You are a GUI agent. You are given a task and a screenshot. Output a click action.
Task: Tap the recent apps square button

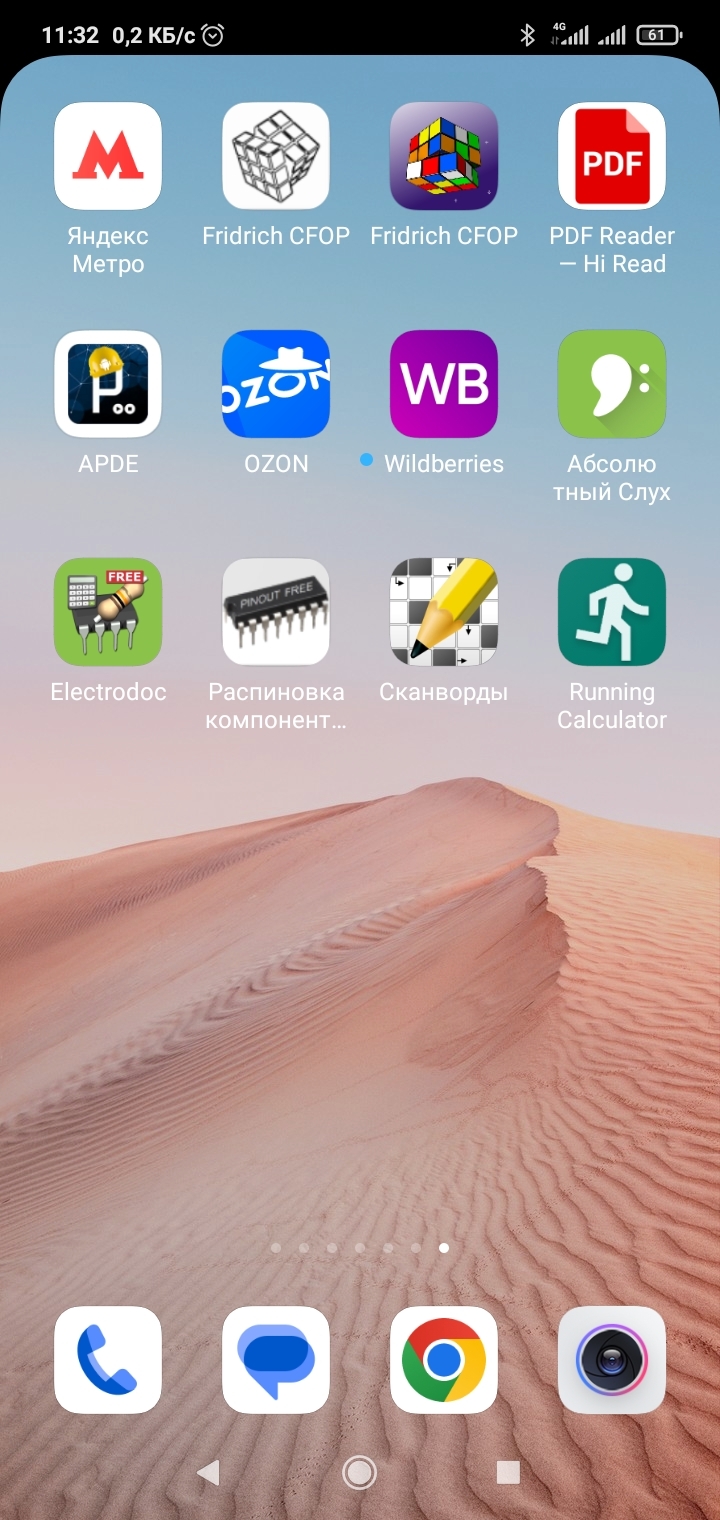508,1472
